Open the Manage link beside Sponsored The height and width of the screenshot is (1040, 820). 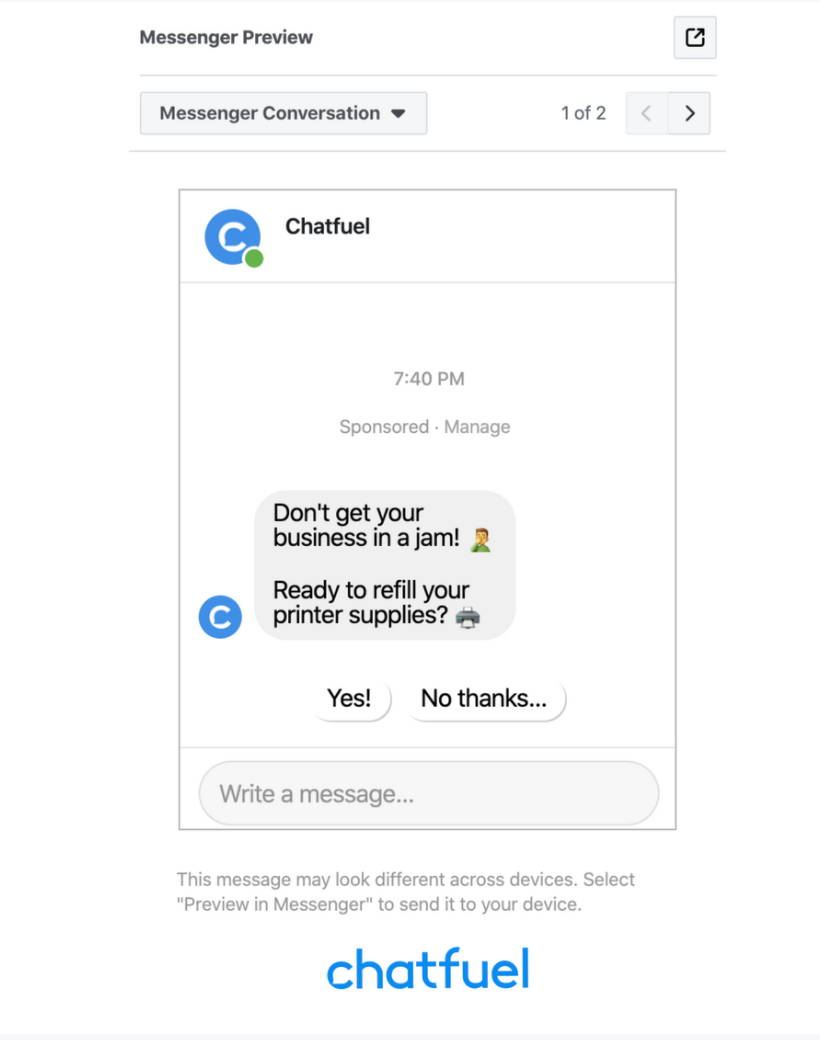point(477,427)
